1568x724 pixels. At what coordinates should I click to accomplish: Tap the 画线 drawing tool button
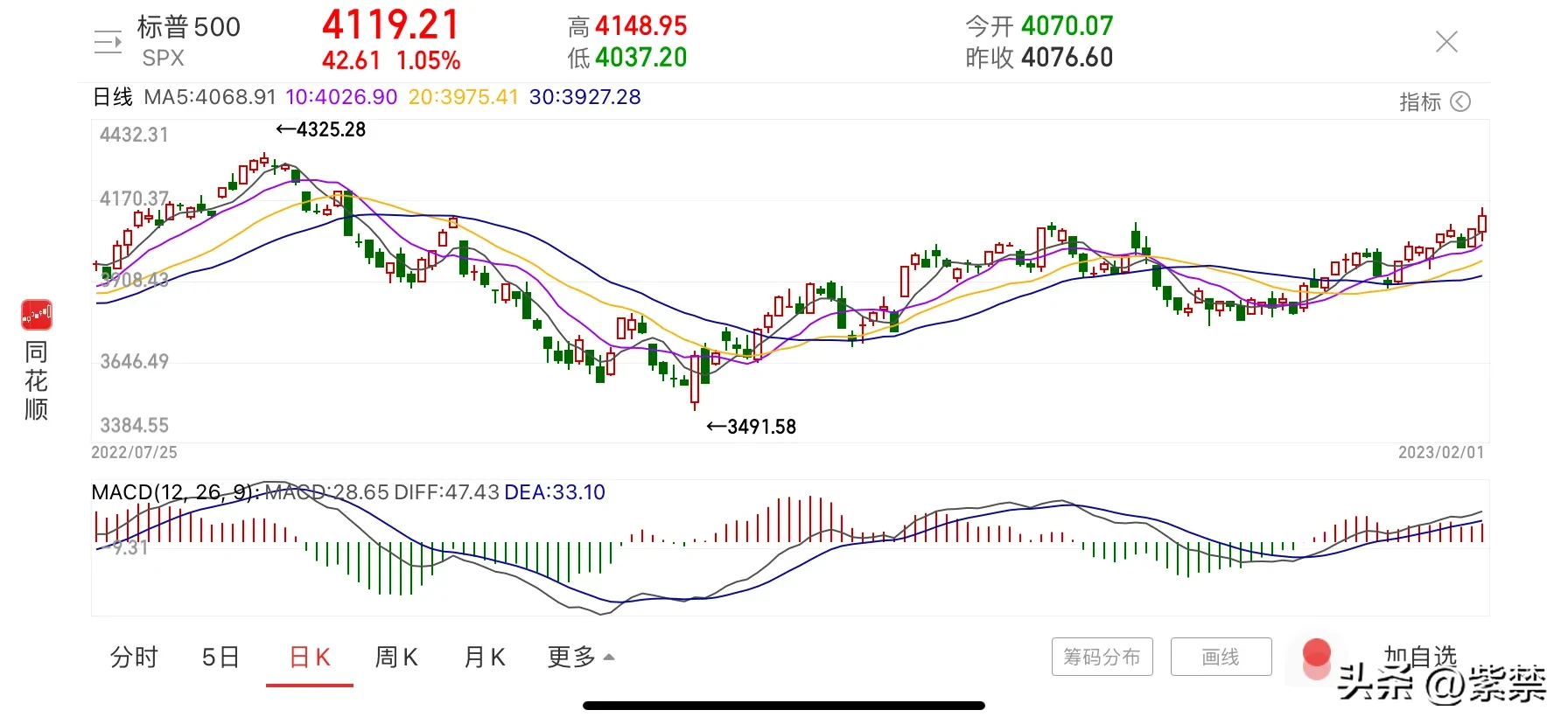tap(1221, 657)
